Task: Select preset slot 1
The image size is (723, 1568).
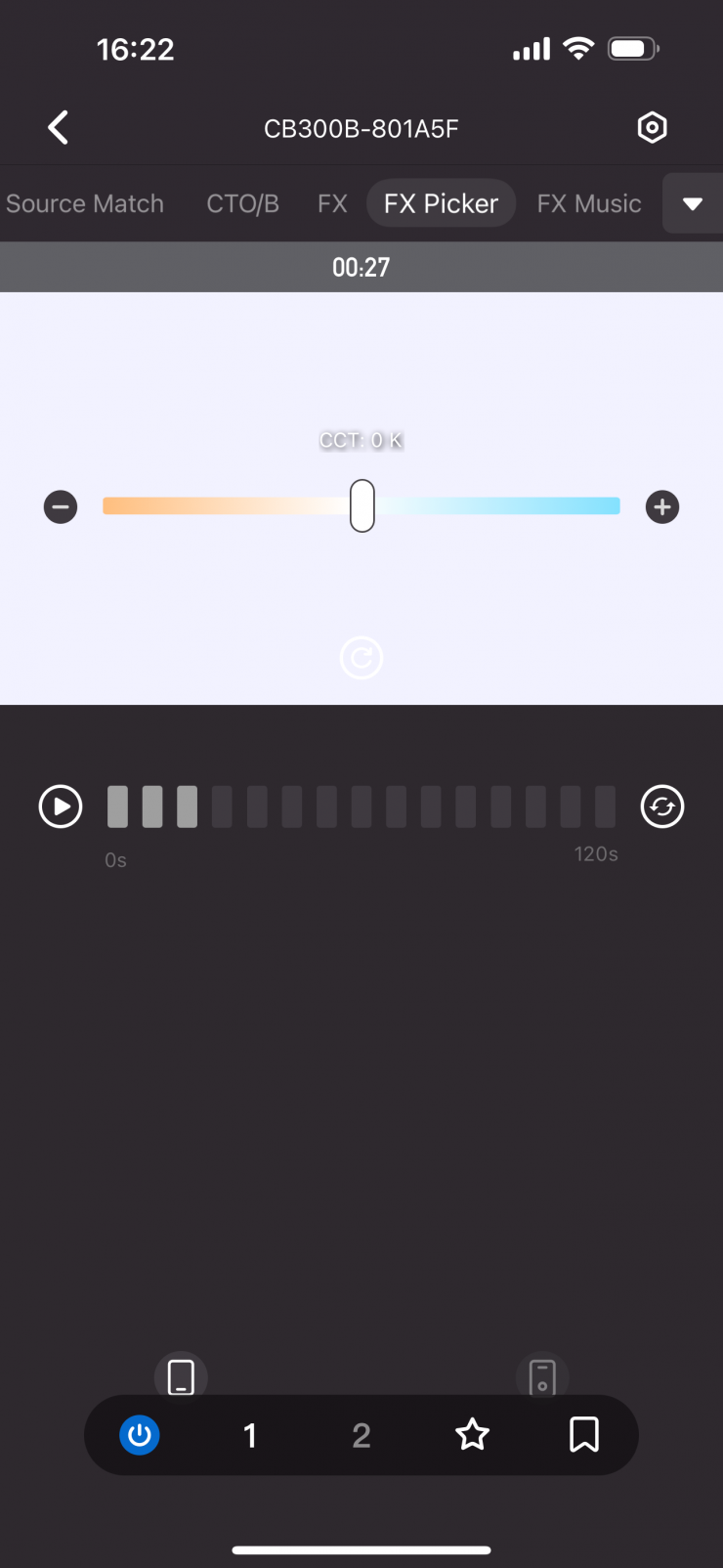Action: 250,1435
